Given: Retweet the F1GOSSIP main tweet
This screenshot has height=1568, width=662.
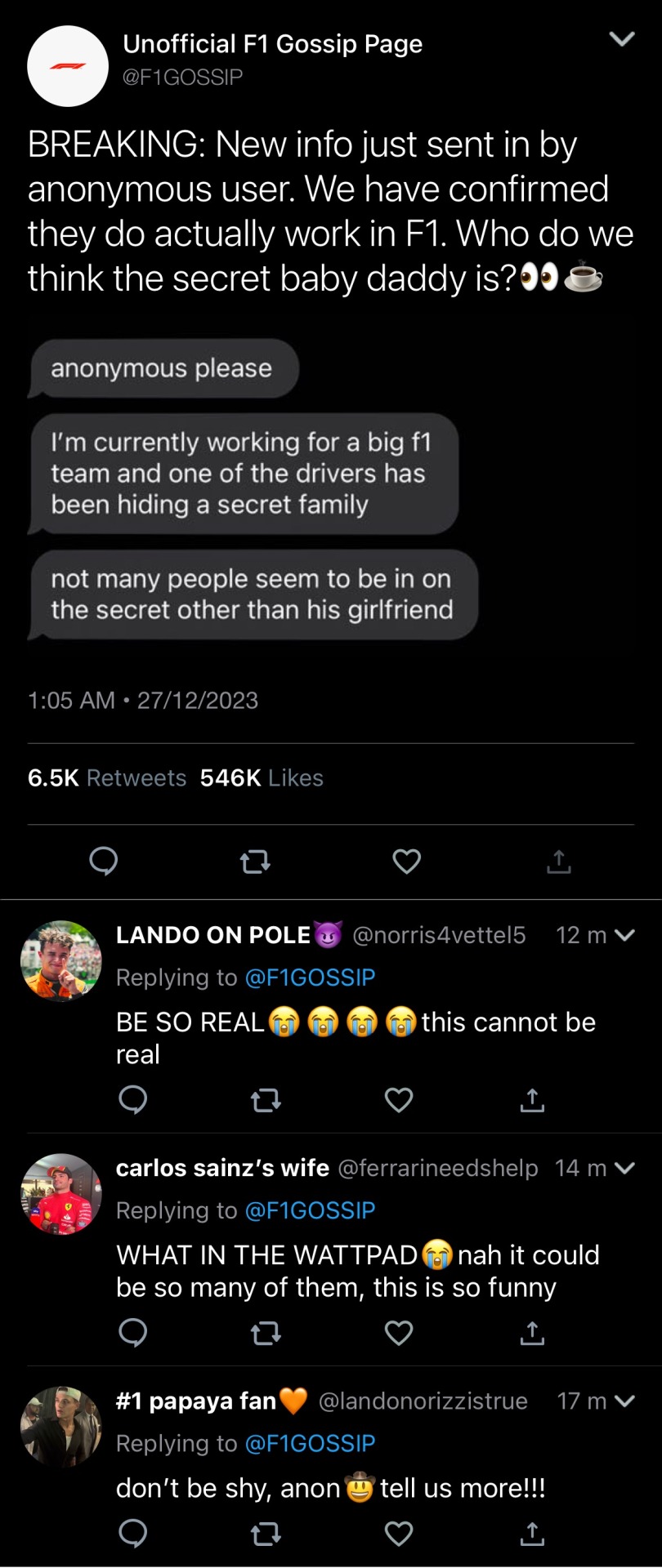Looking at the screenshot, I should tap(255, 862).
